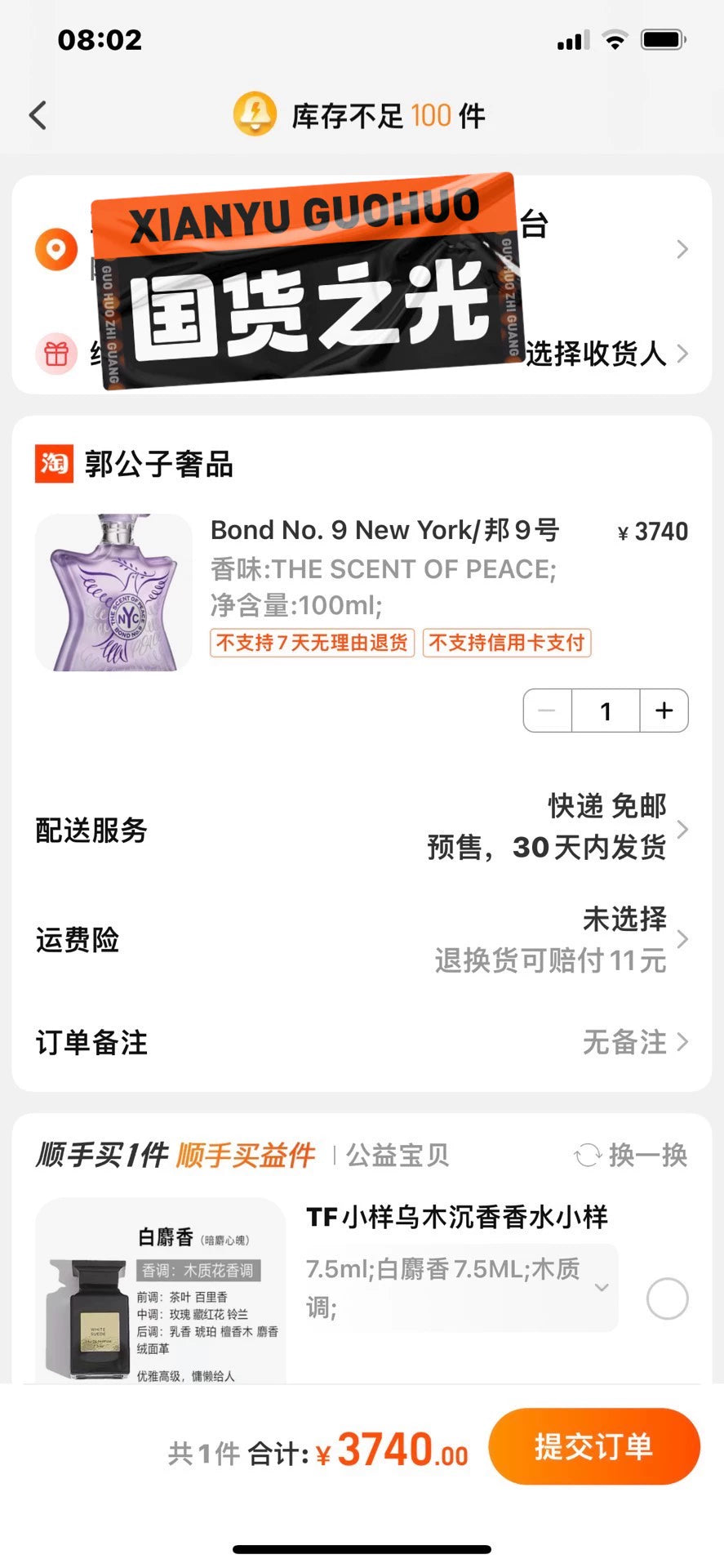Increase quantity with the plus button
The width and height of the screenshot is (724, 1568).
click(x=664, y=710)
